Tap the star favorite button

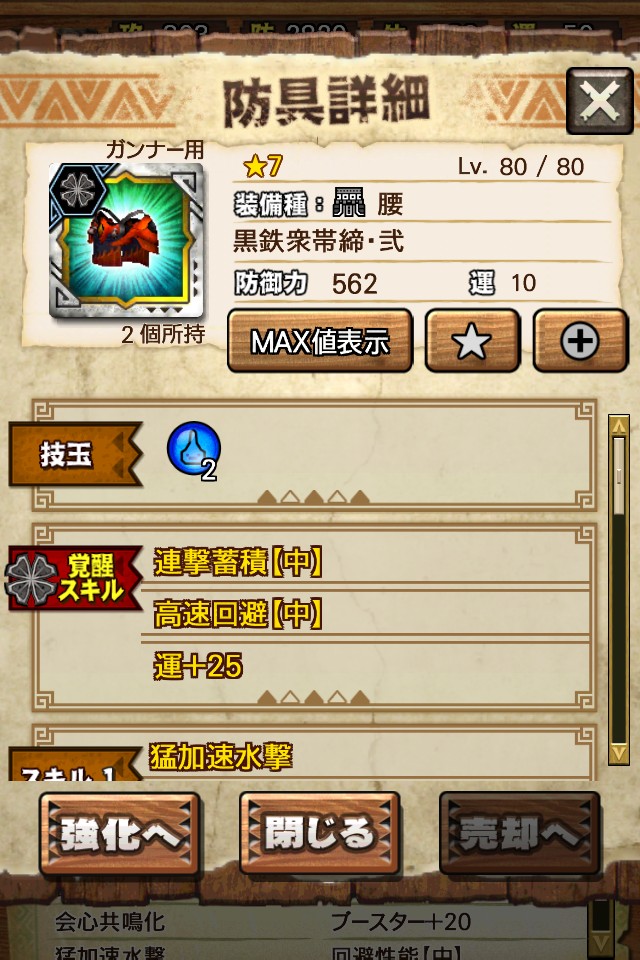tap(472, 341)
